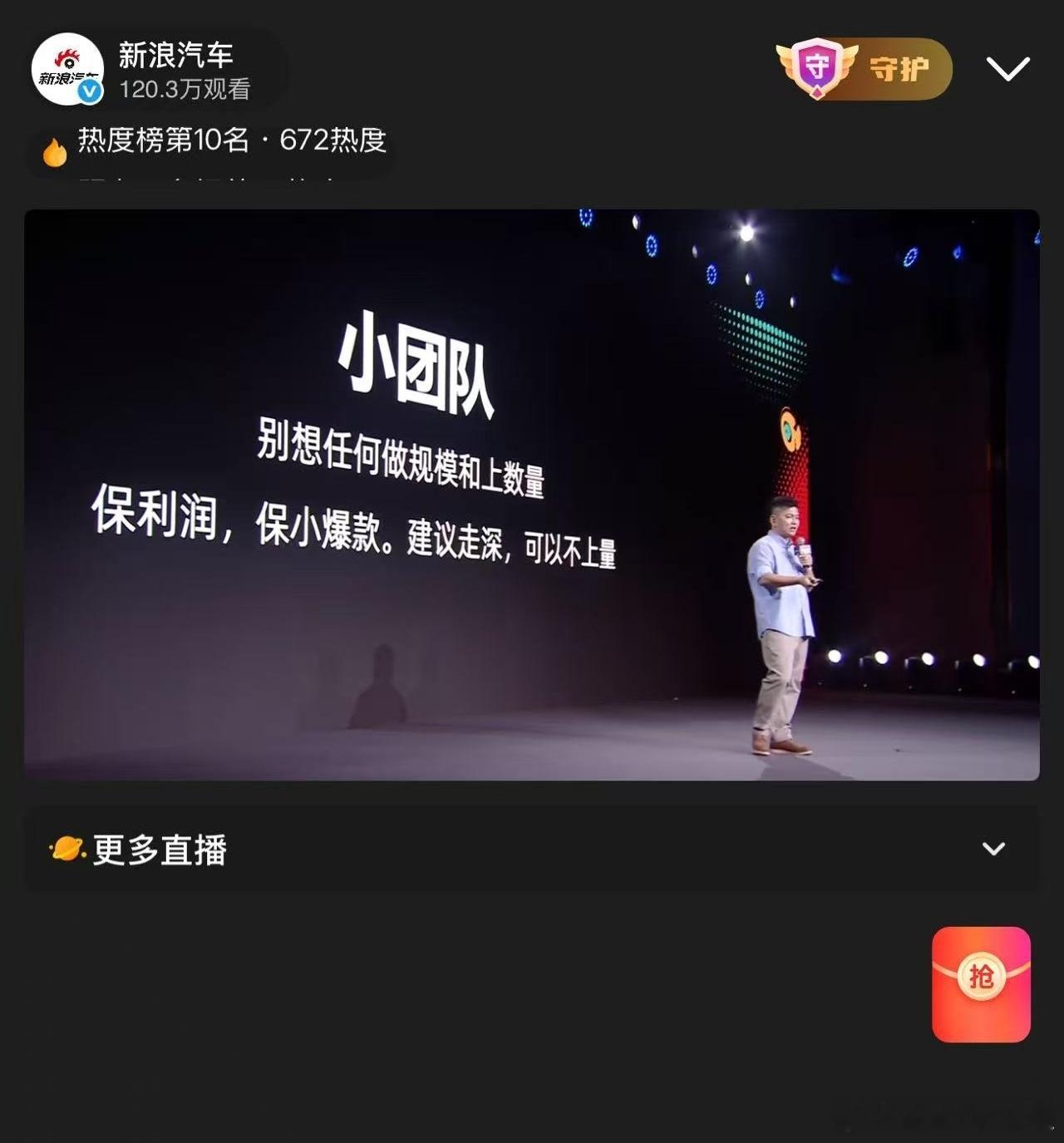Tap the live video player
1064x1143 pixels.
(532, 495)
